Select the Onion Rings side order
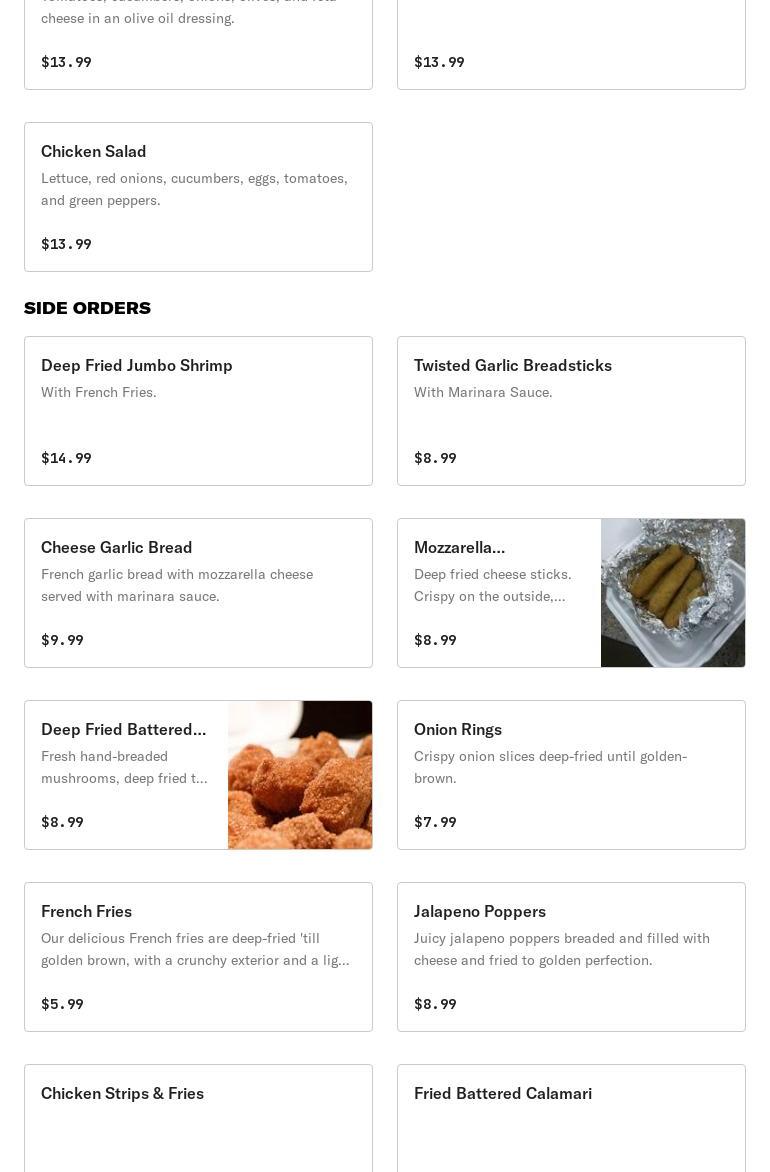This screenshot has height=1172, width=770. 571,775
